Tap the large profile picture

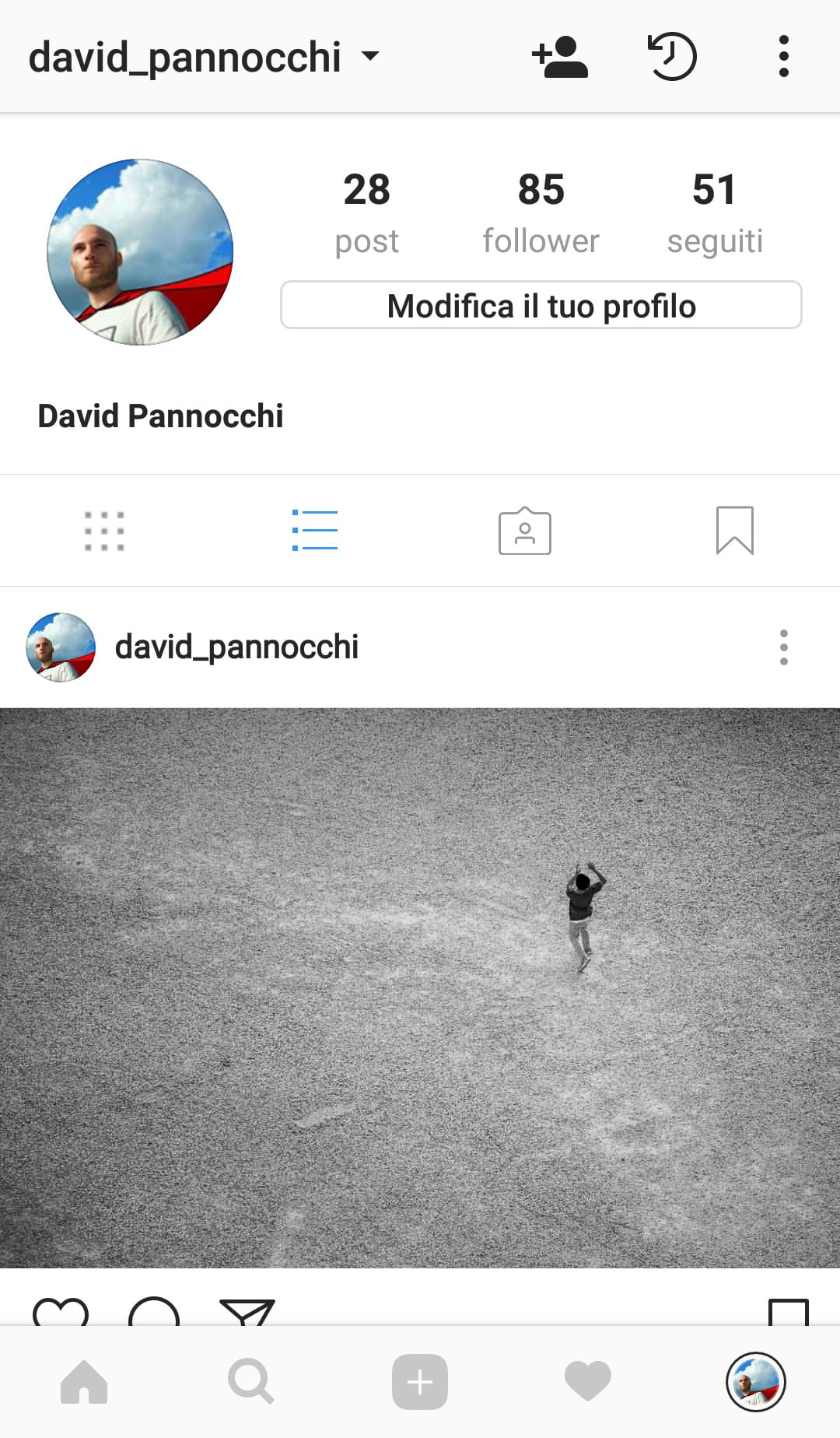140,252
